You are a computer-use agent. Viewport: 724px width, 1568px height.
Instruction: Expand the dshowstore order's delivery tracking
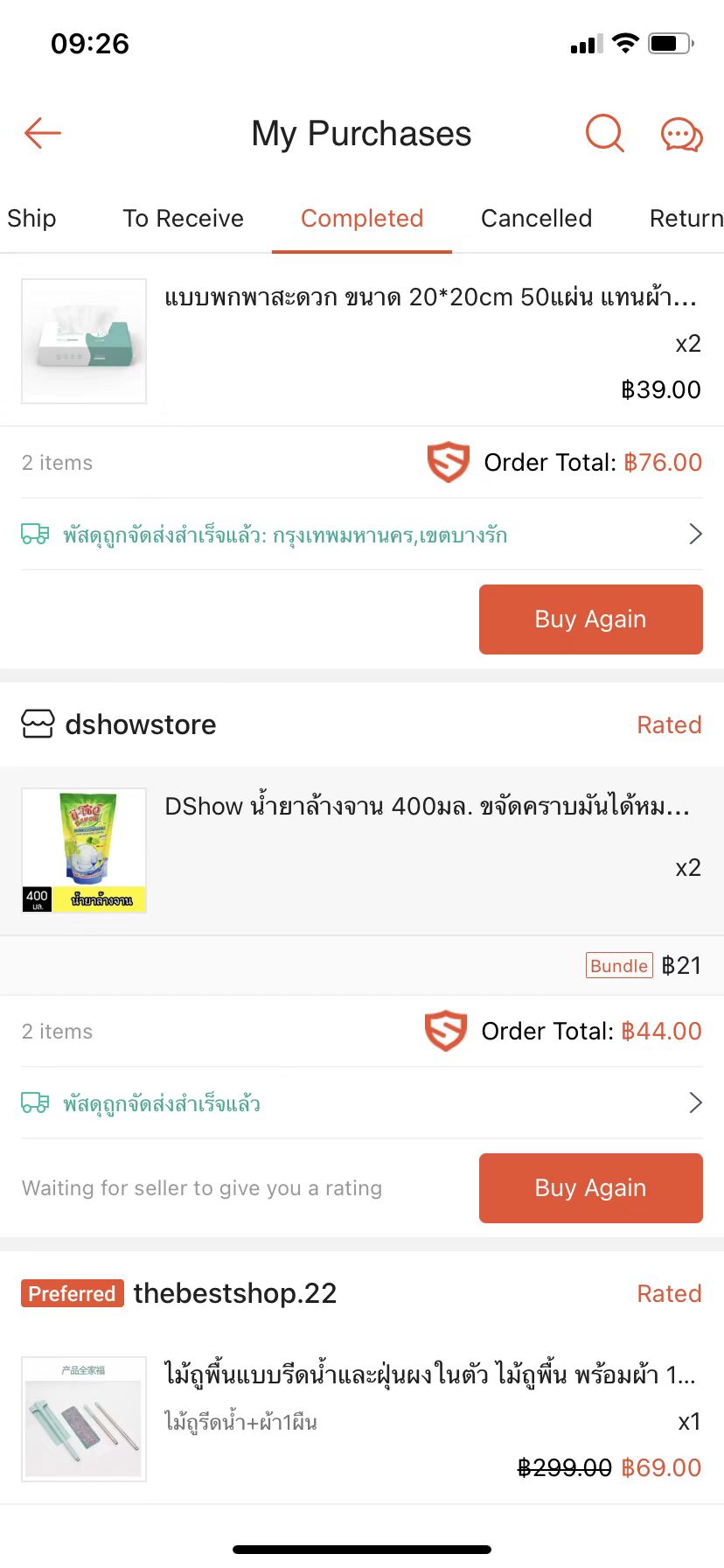[x=694, y=1102]
